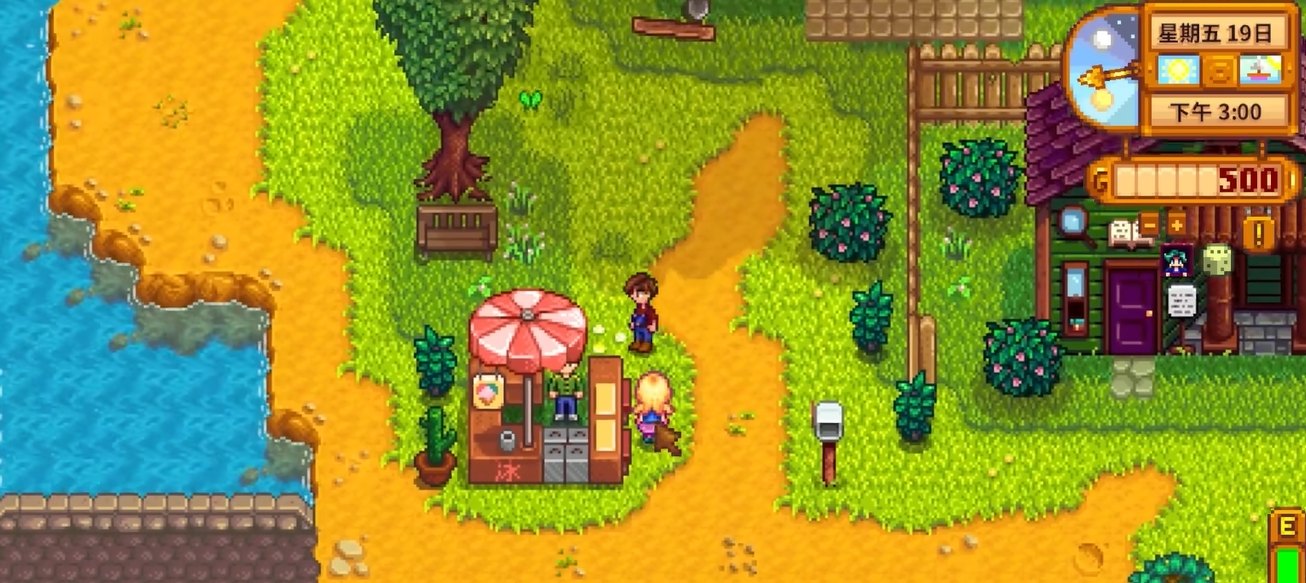Image resolution: width=1306 pixels, height=583 pixels.
Task: Talk to the ice cream stand vendor
Action: pyautogui.click(x=566, y=392)
